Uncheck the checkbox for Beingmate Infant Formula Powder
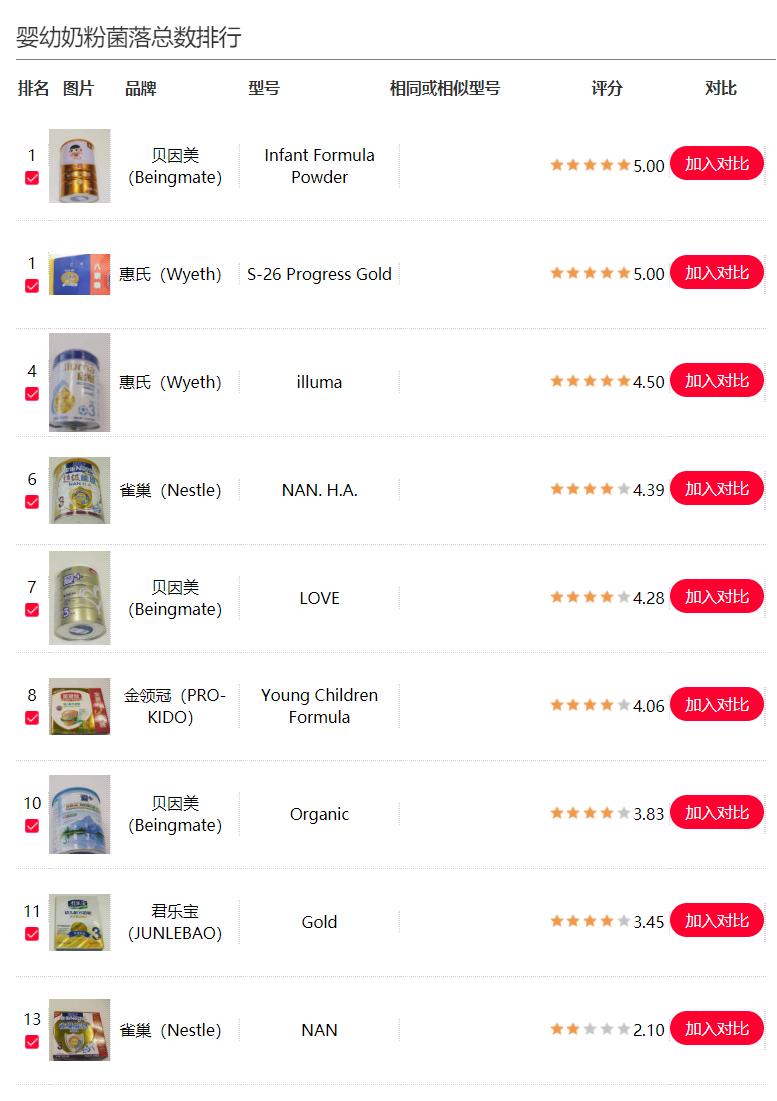Viewport: 777px width, 1101px height. click(32, 178)
